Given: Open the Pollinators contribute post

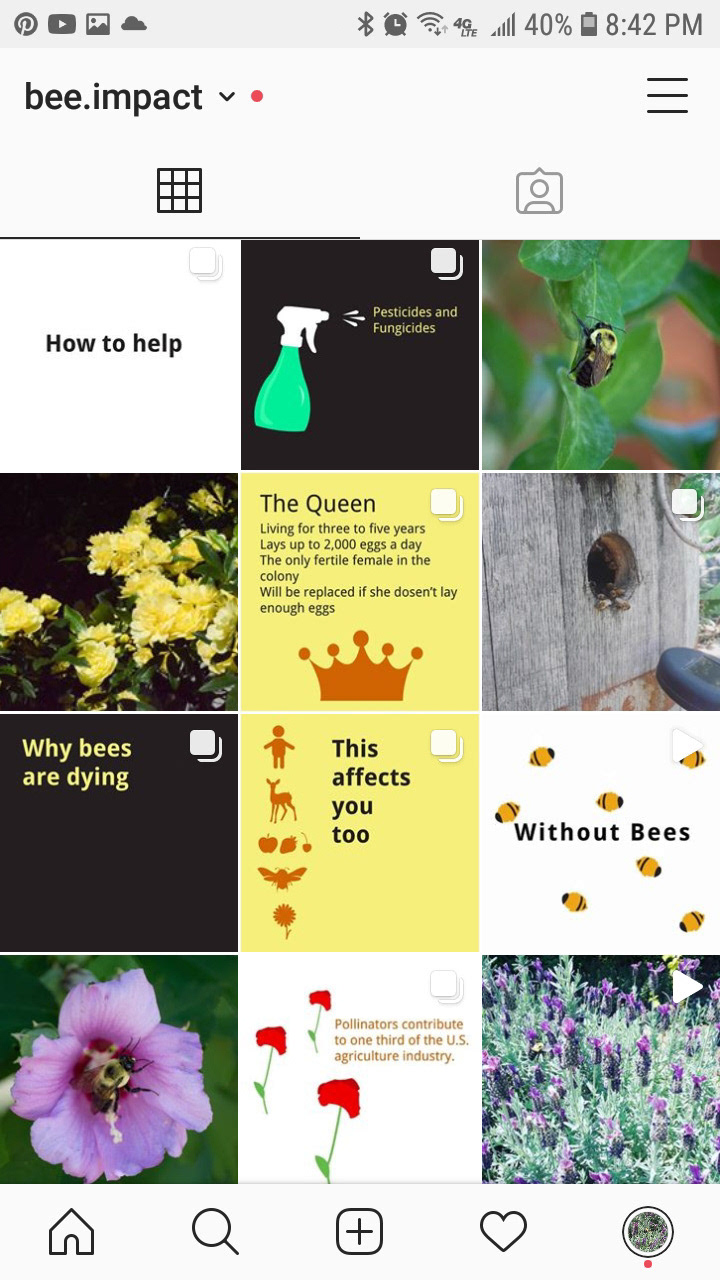Looking at the screenshot, I should point(360,1069).
